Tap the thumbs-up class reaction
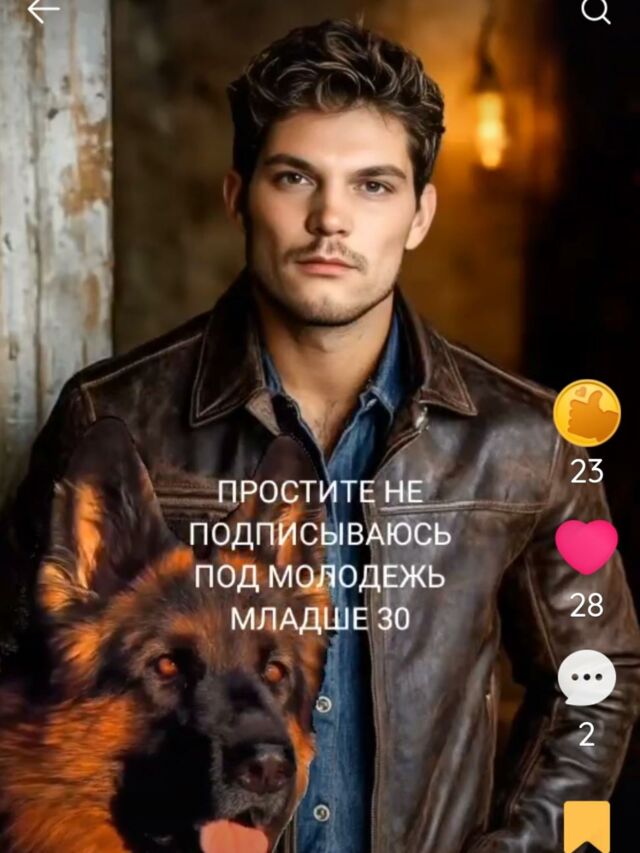 [x=587, y=412]
